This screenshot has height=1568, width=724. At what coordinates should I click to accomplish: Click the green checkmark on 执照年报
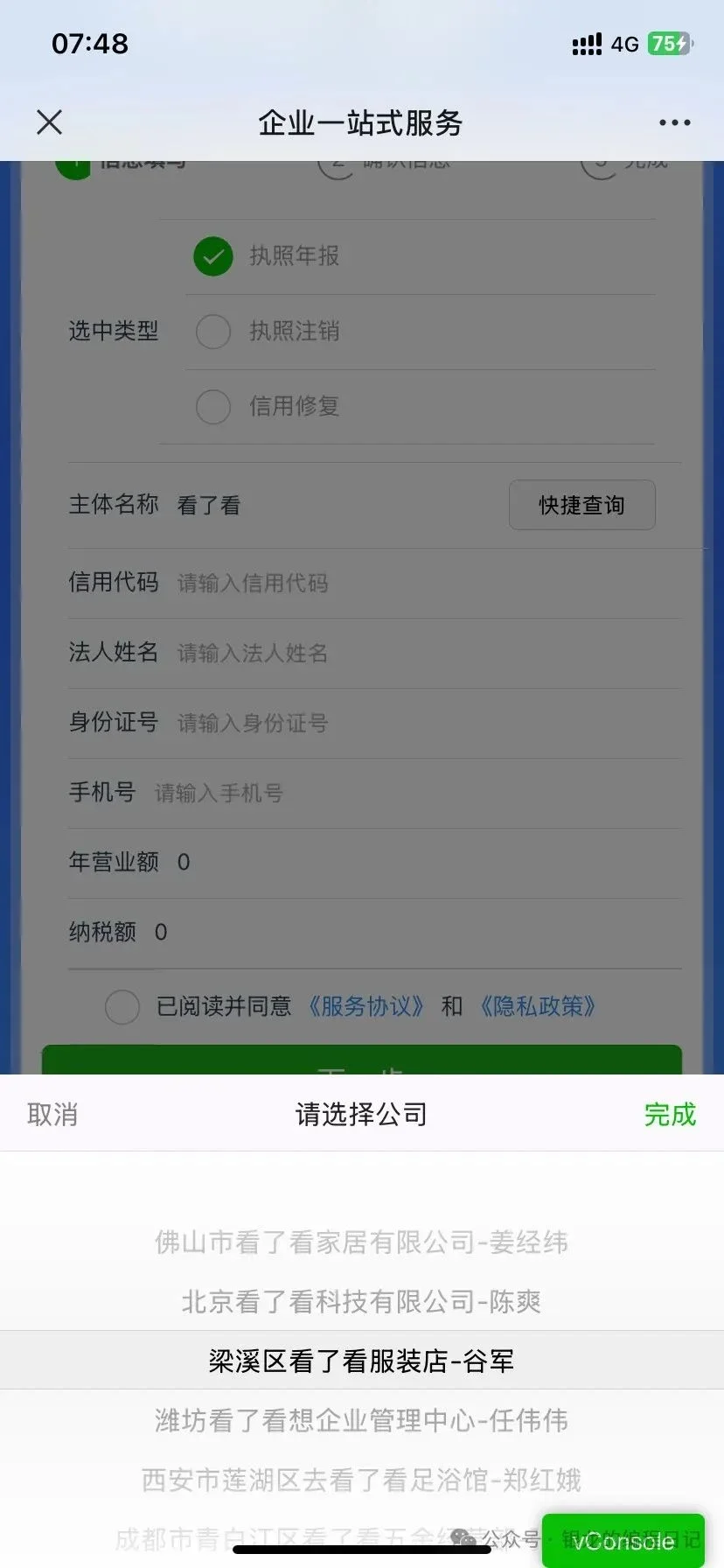click(212, 256)
